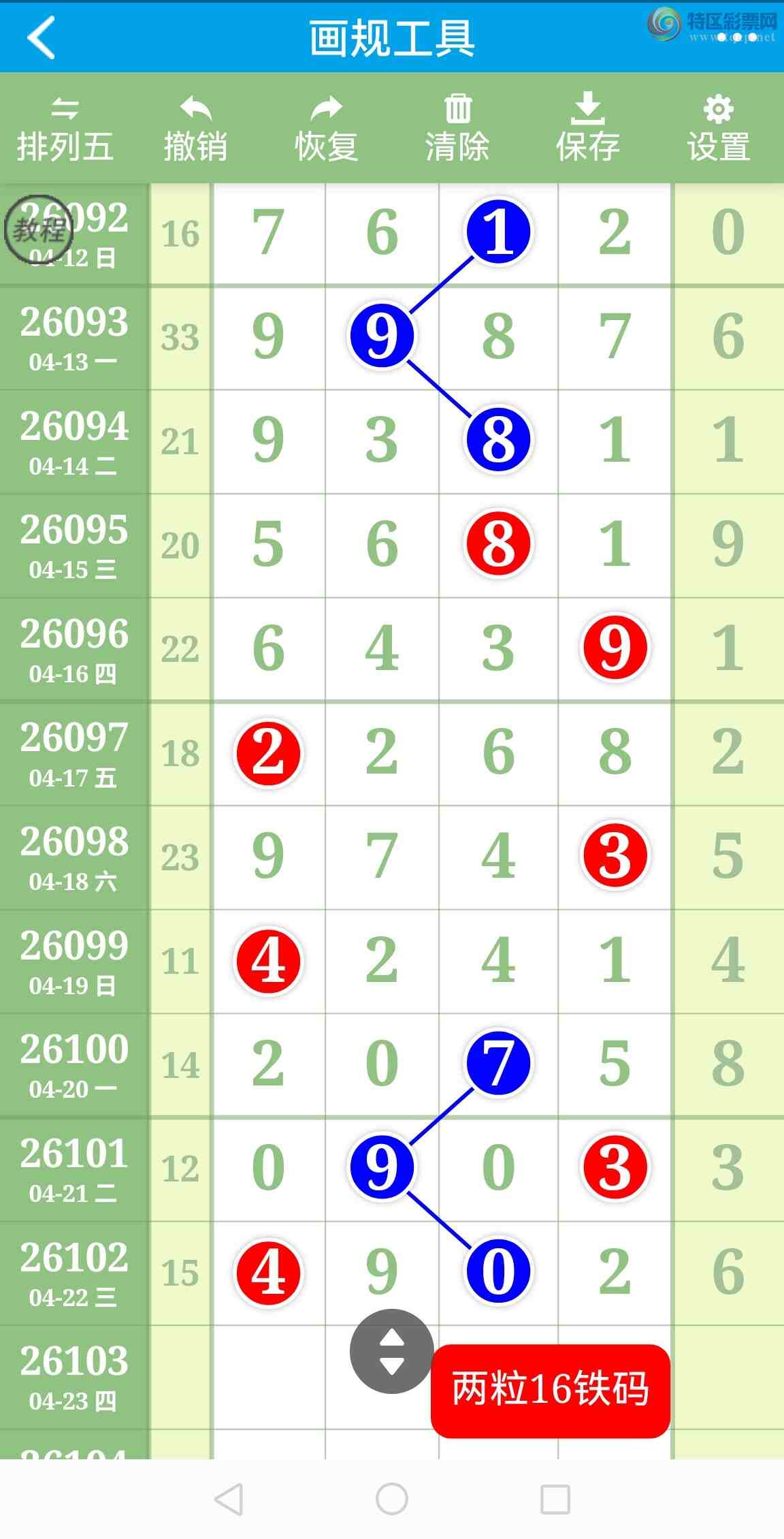
Task: Redo action with 恢复
Action: tap(326, 129)
